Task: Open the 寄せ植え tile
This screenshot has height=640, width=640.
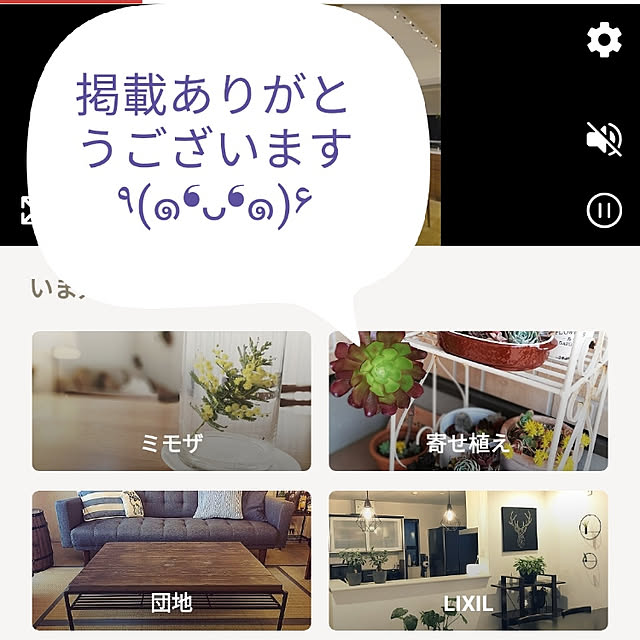Action: click(x=468, y=401)
